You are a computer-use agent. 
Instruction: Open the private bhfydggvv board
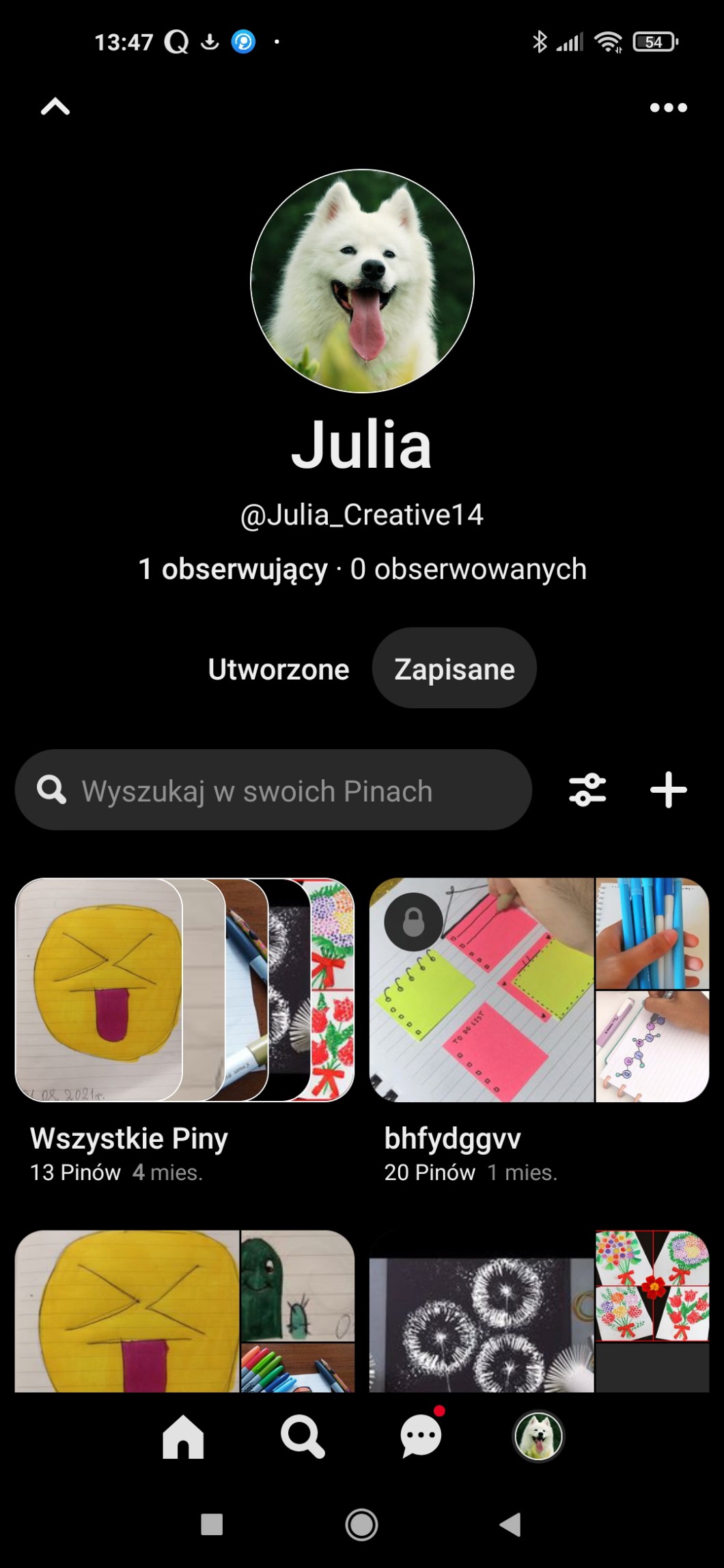tap(539, 990)
